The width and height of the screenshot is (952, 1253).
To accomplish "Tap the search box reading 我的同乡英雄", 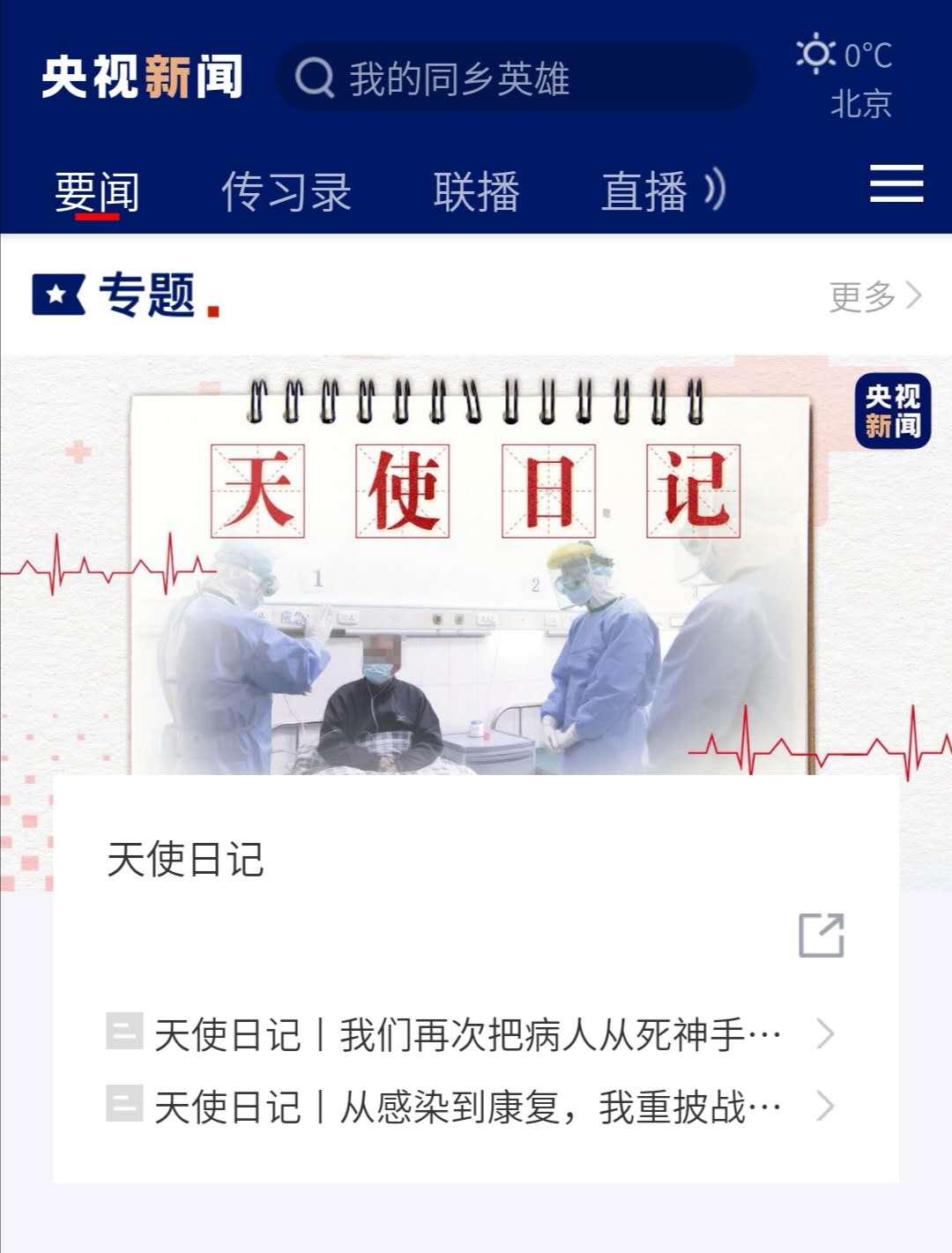I will [516, 78].
